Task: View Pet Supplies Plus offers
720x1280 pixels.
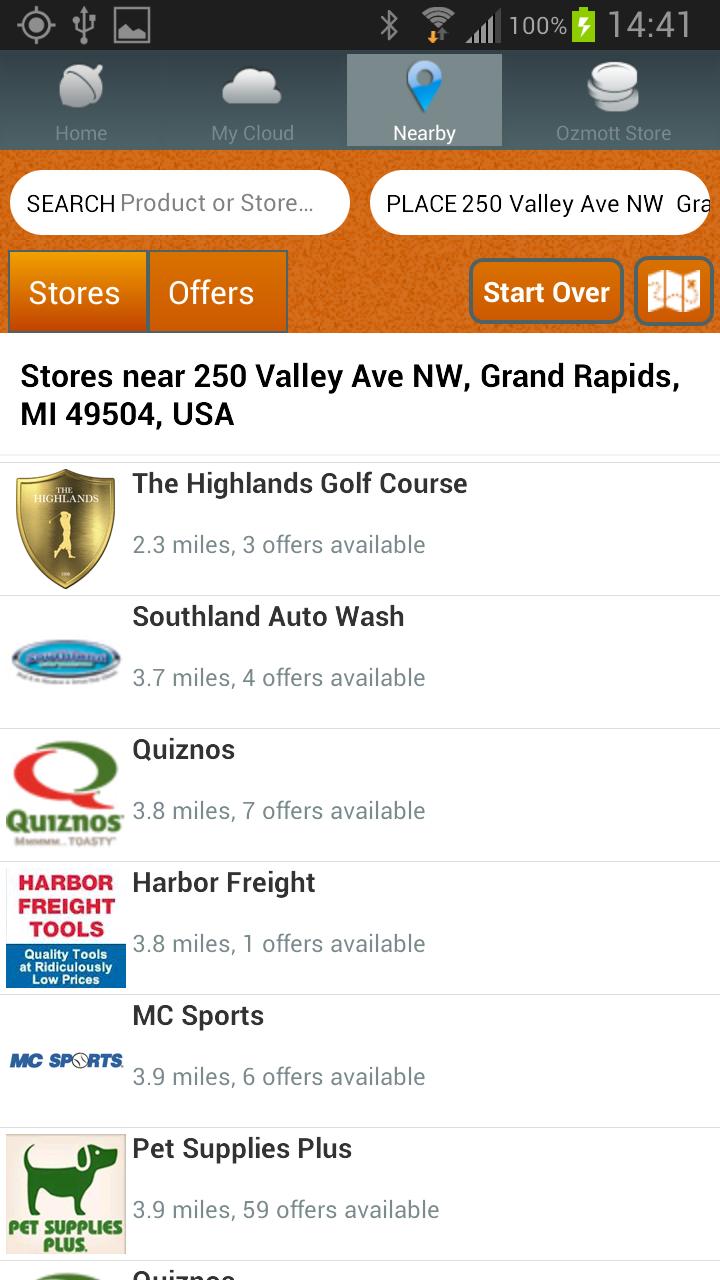Action: pos(360,1194)
